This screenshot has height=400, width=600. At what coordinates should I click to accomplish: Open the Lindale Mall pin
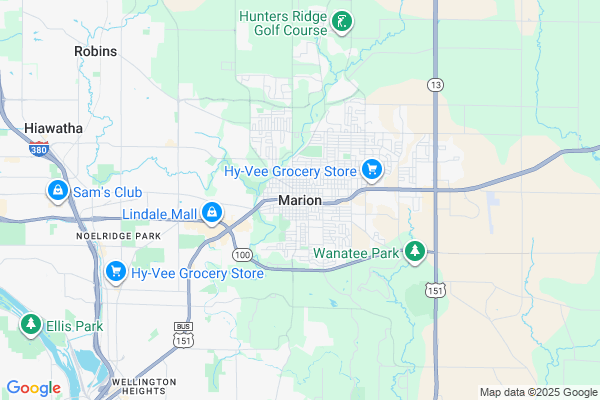[x=212, y=213]
